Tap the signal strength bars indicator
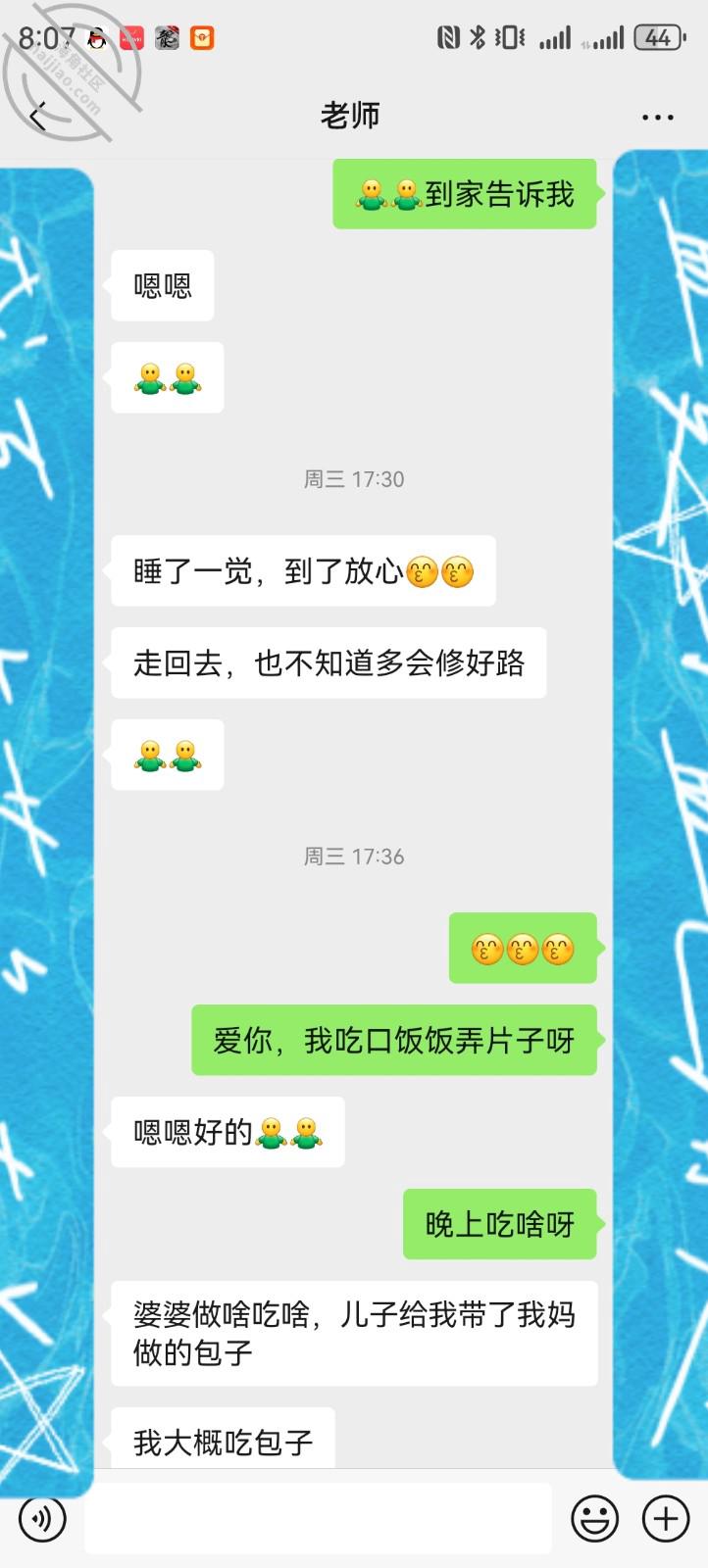Image resolution: width=708 pixels, height=1568 pixels. pyautogui.click(x=555, y=37)
